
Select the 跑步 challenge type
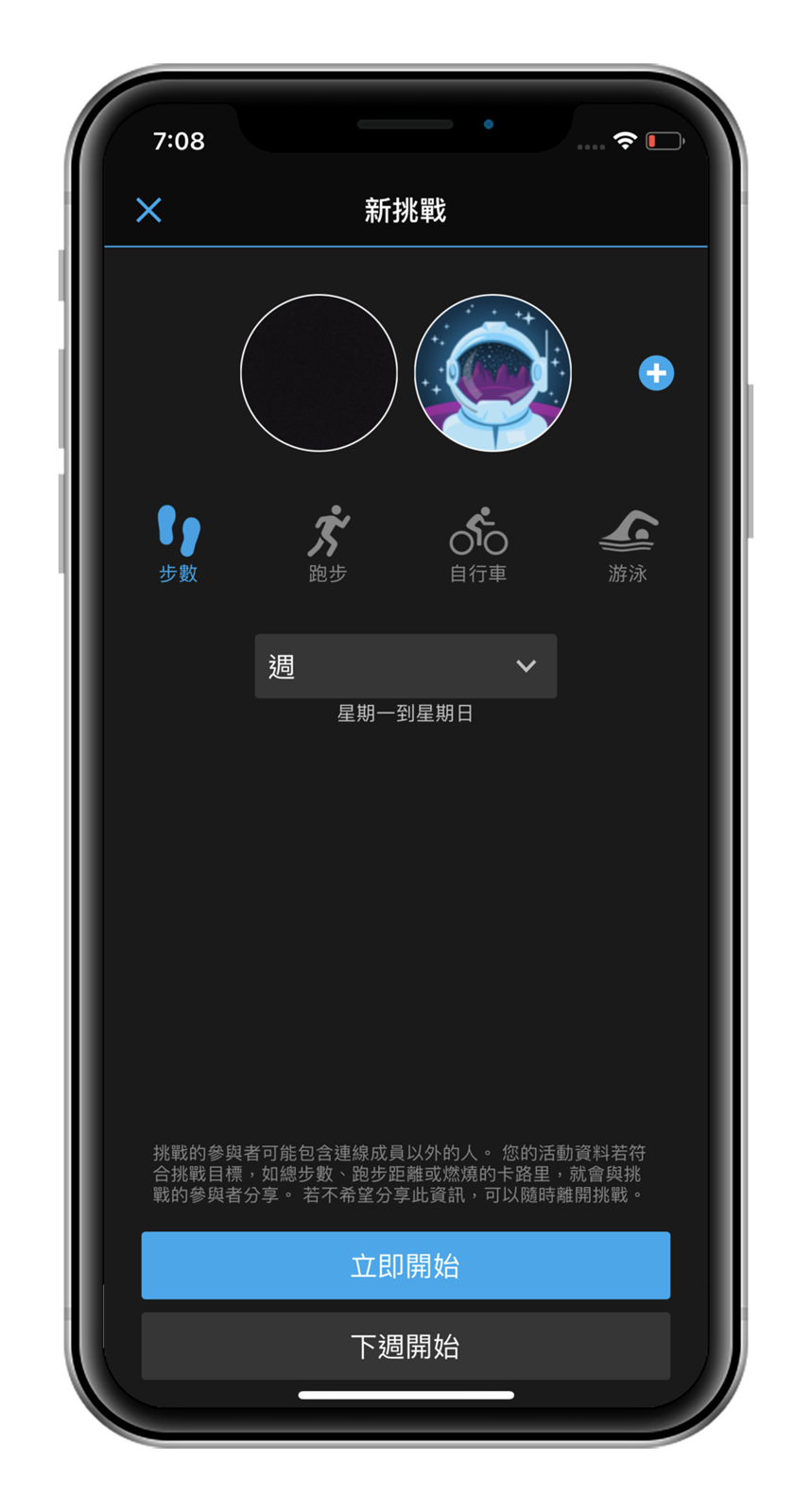click(x=328, y=544)
